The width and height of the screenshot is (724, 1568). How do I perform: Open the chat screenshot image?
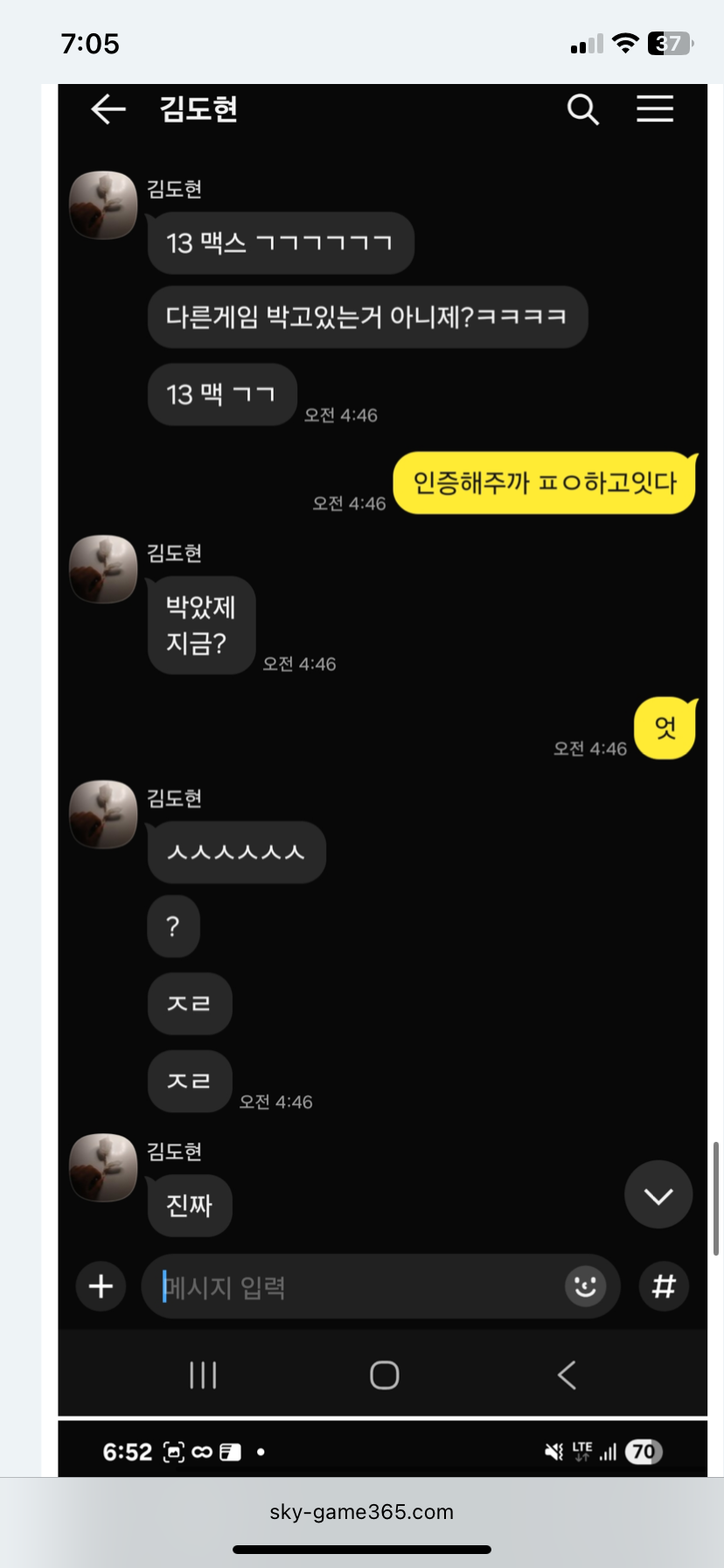pyautogui.click(x=382, y=700)
